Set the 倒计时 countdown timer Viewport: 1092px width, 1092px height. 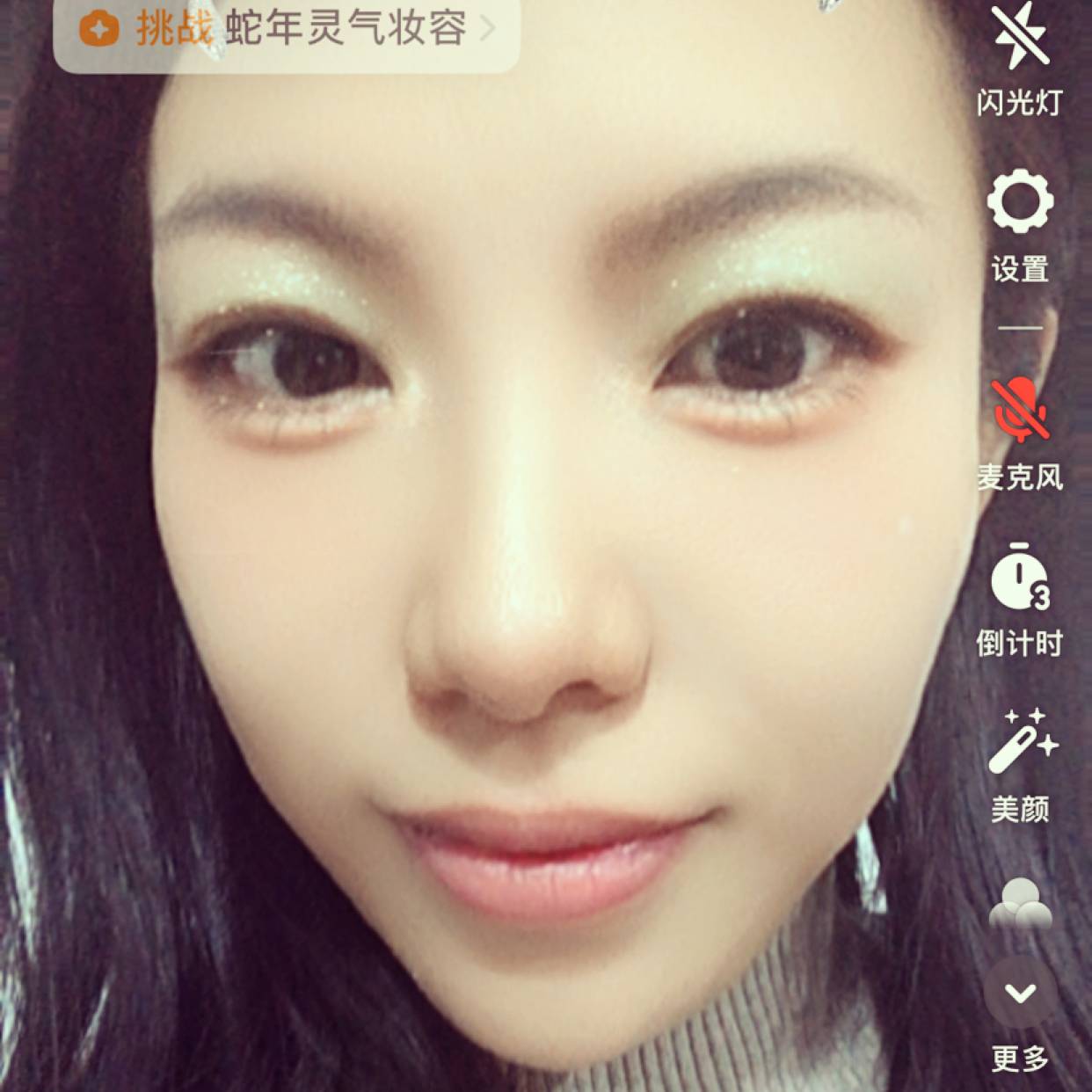coord(1020,578)
